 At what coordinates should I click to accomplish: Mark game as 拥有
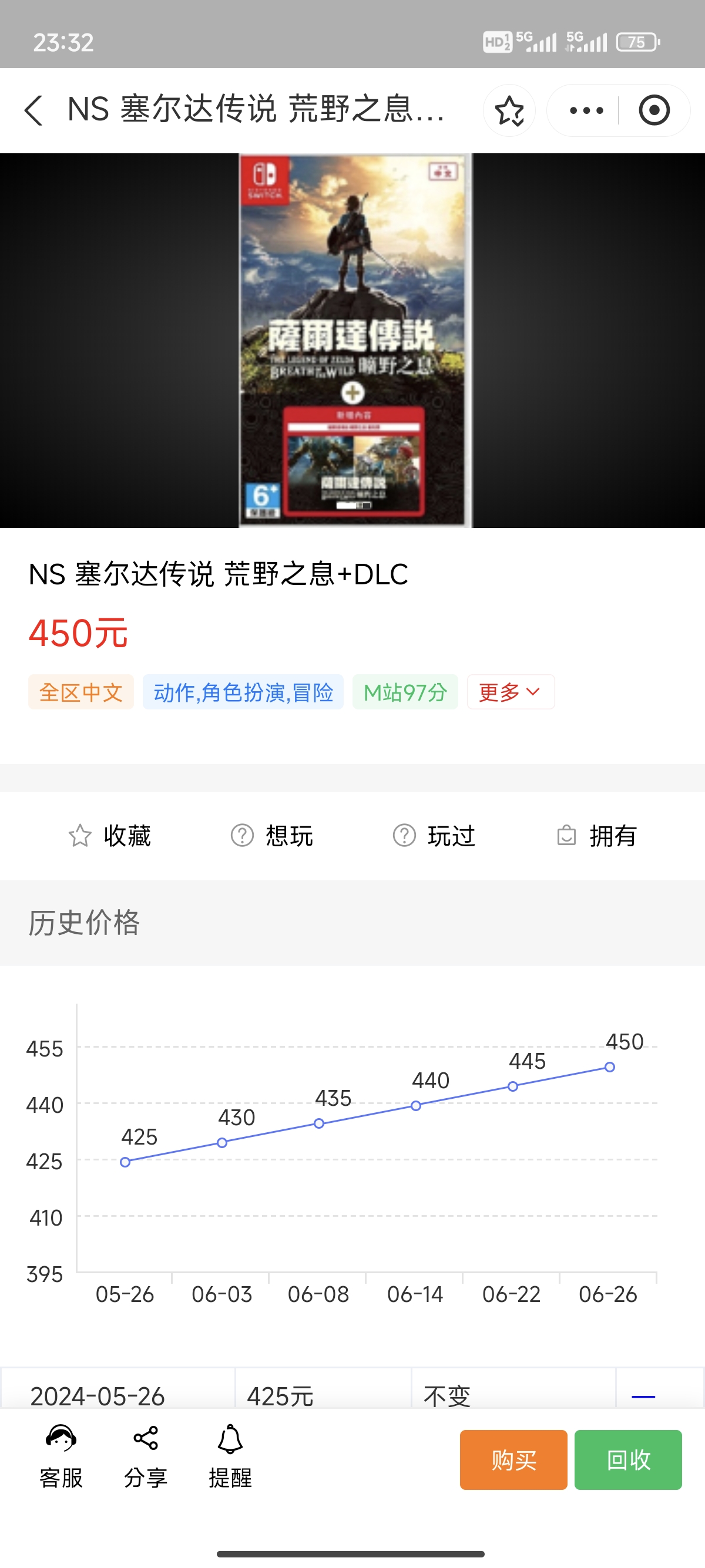pos(597,836)
